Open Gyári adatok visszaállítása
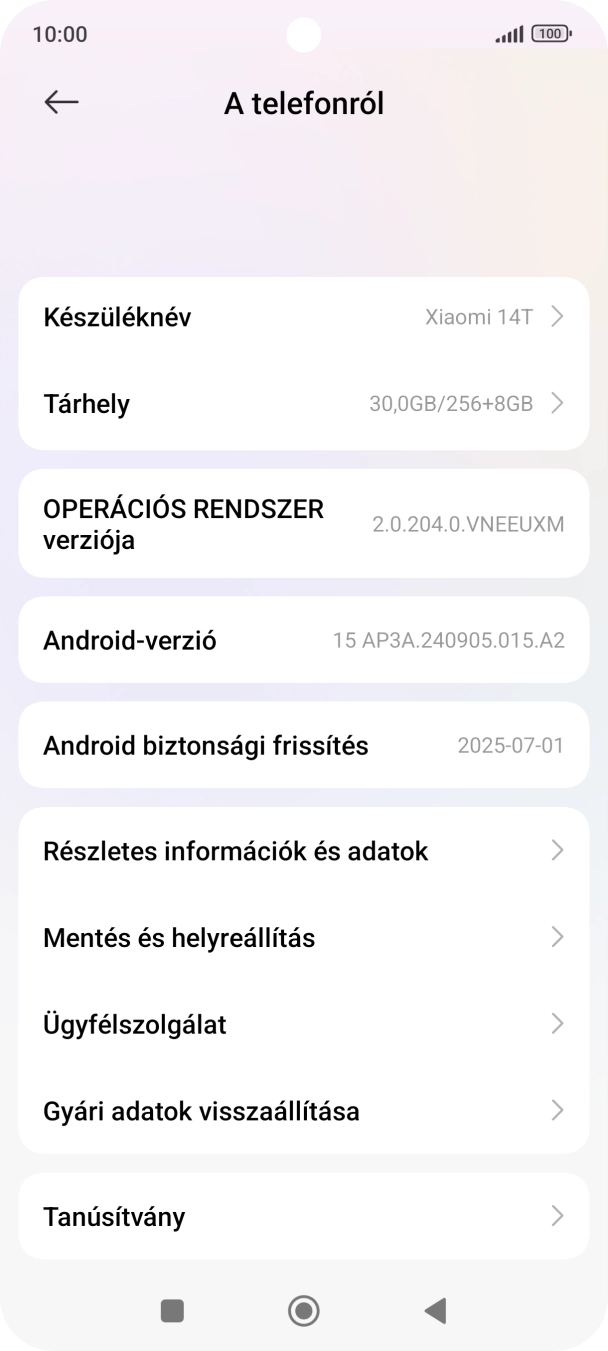 point(303,1111)
